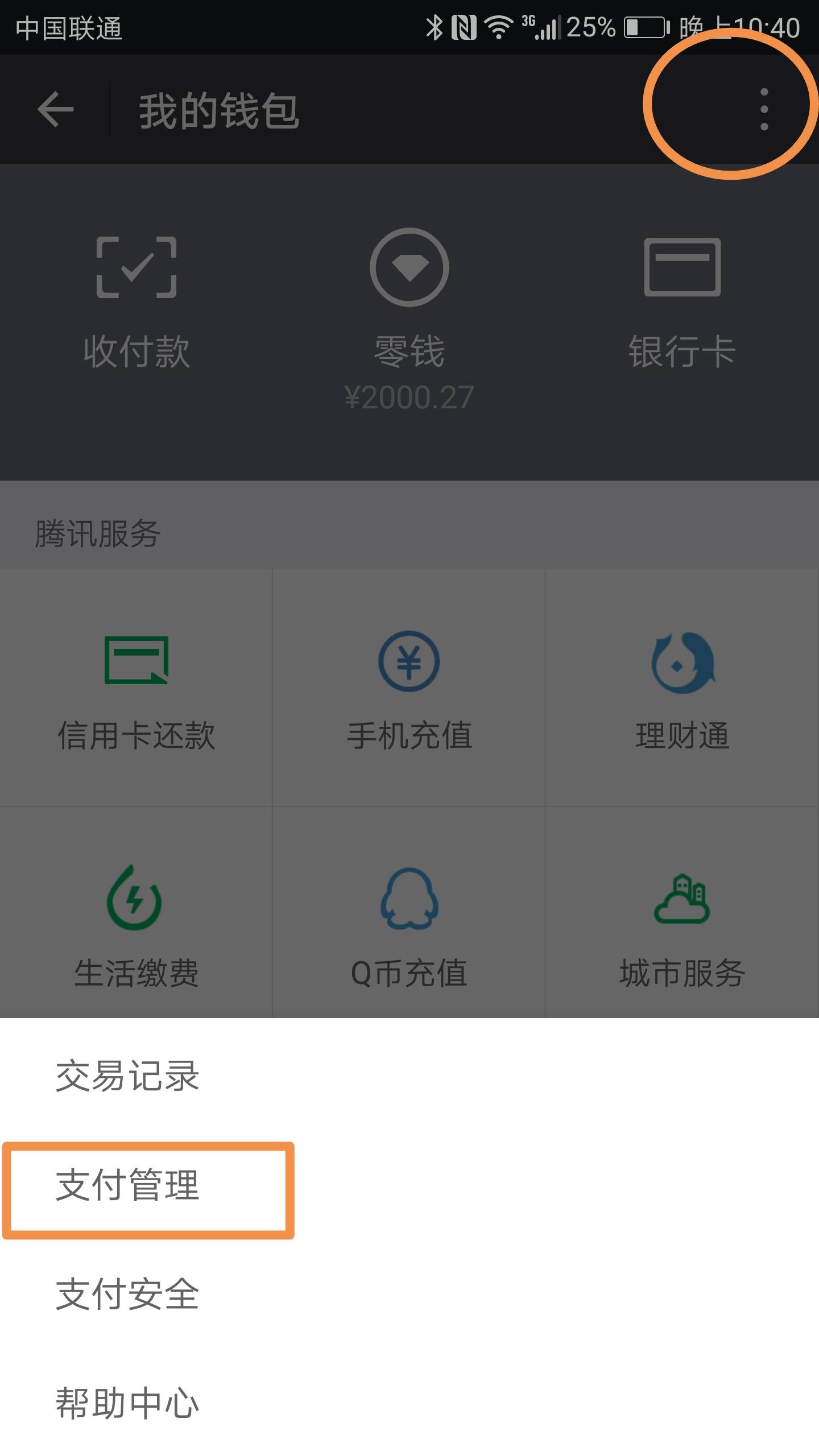Open 银行卡 bank cards
The width and height of the screenshot is (819, 1456).
pos(682,301)
